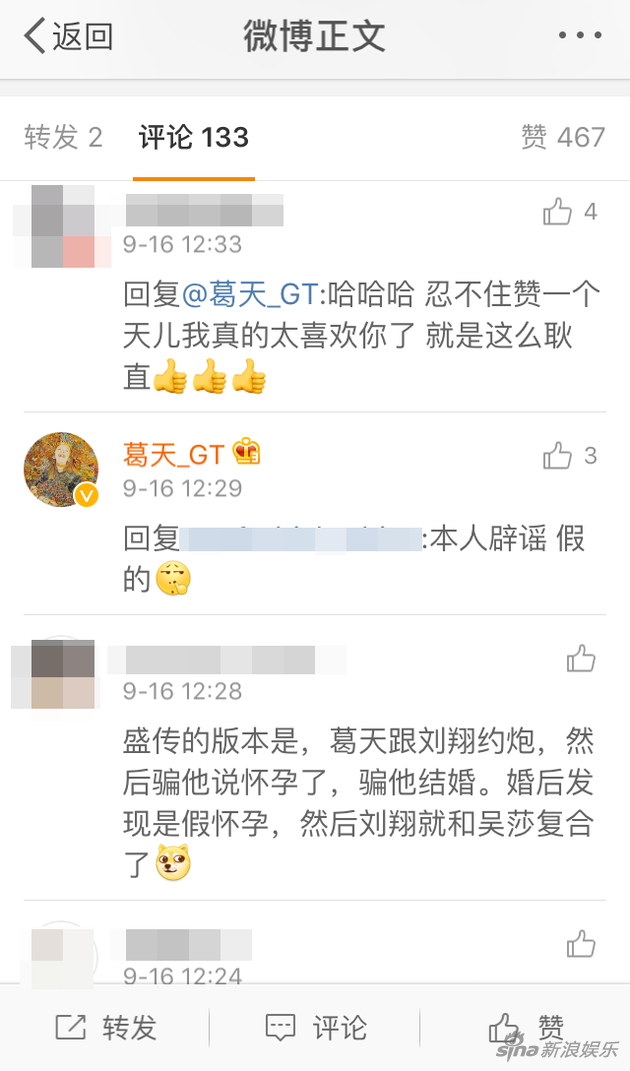
Task: Select the 评论 133 tab
Action: pyautogui.click(x=194, y=137)
